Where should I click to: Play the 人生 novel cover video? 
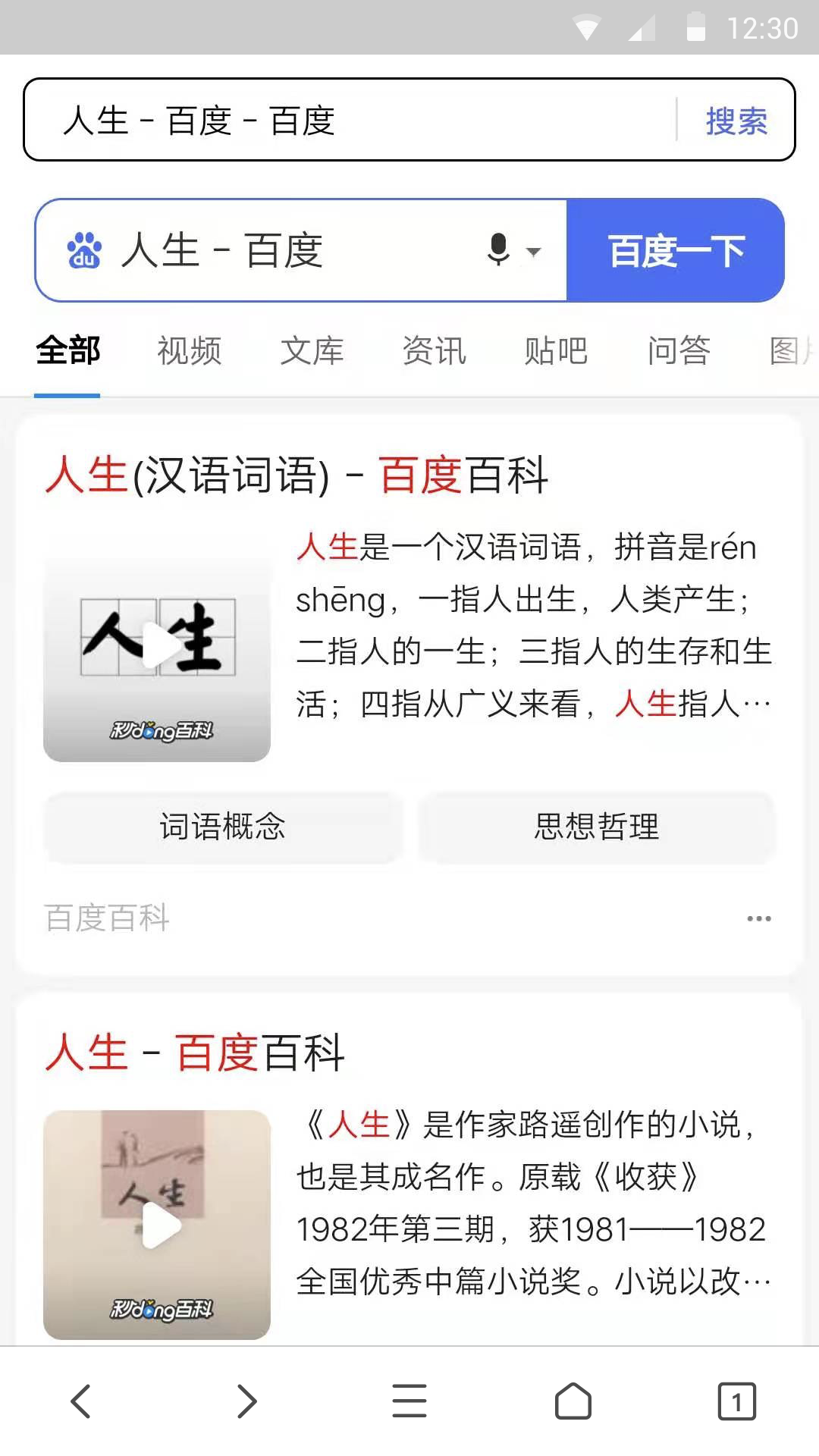click(157, 1224)
